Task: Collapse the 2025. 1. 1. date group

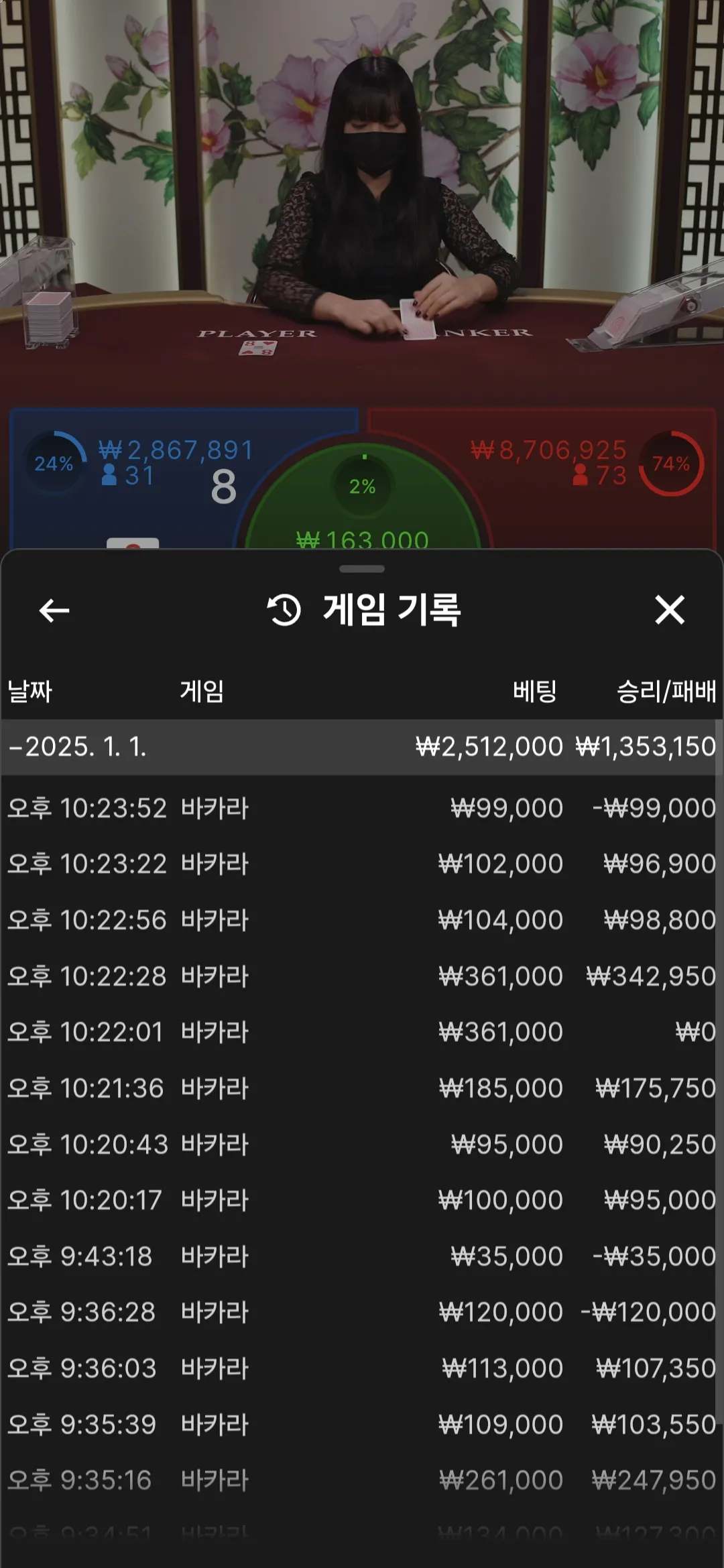Action: [362, 746]
